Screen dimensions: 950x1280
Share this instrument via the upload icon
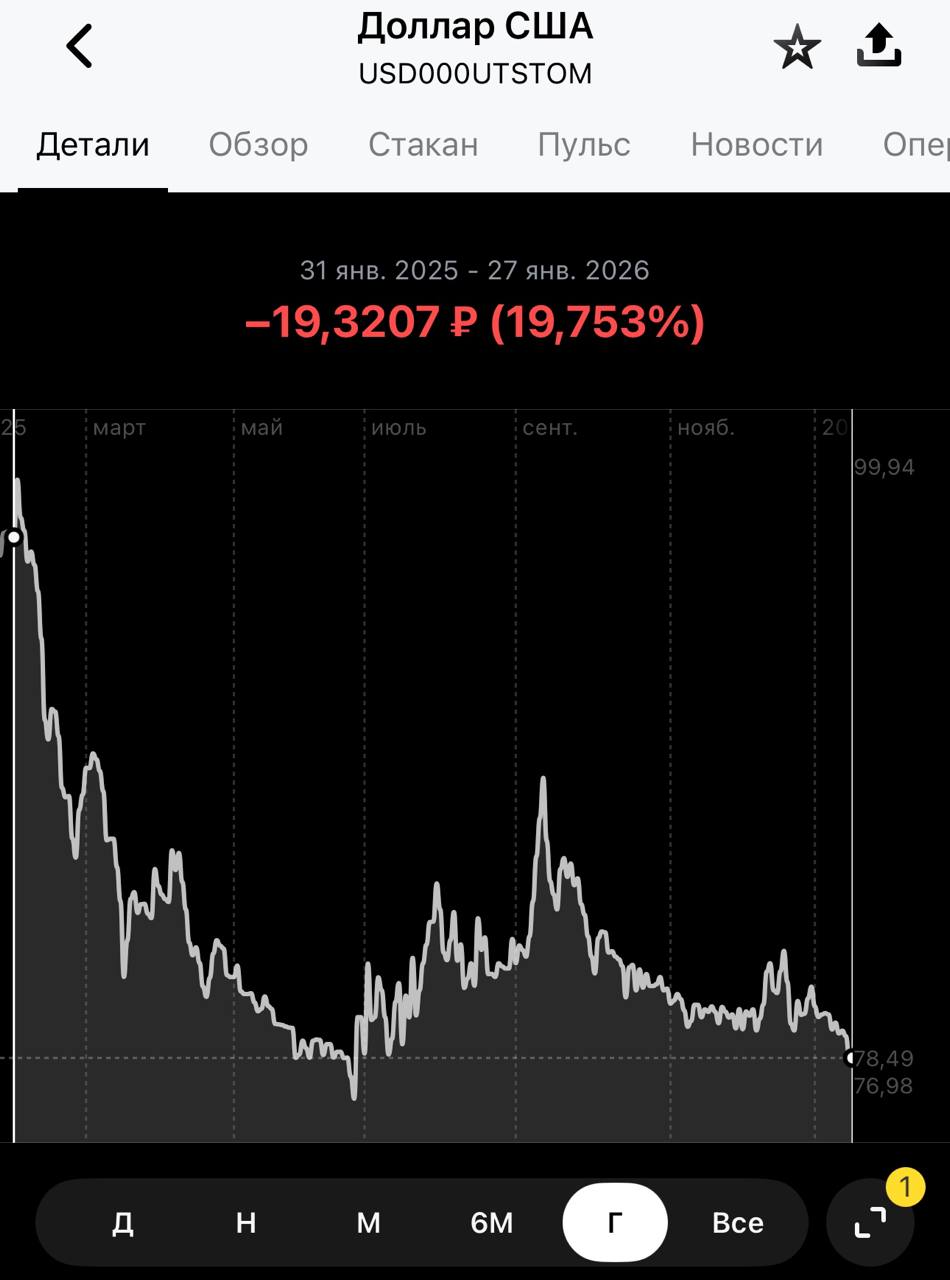880,46
